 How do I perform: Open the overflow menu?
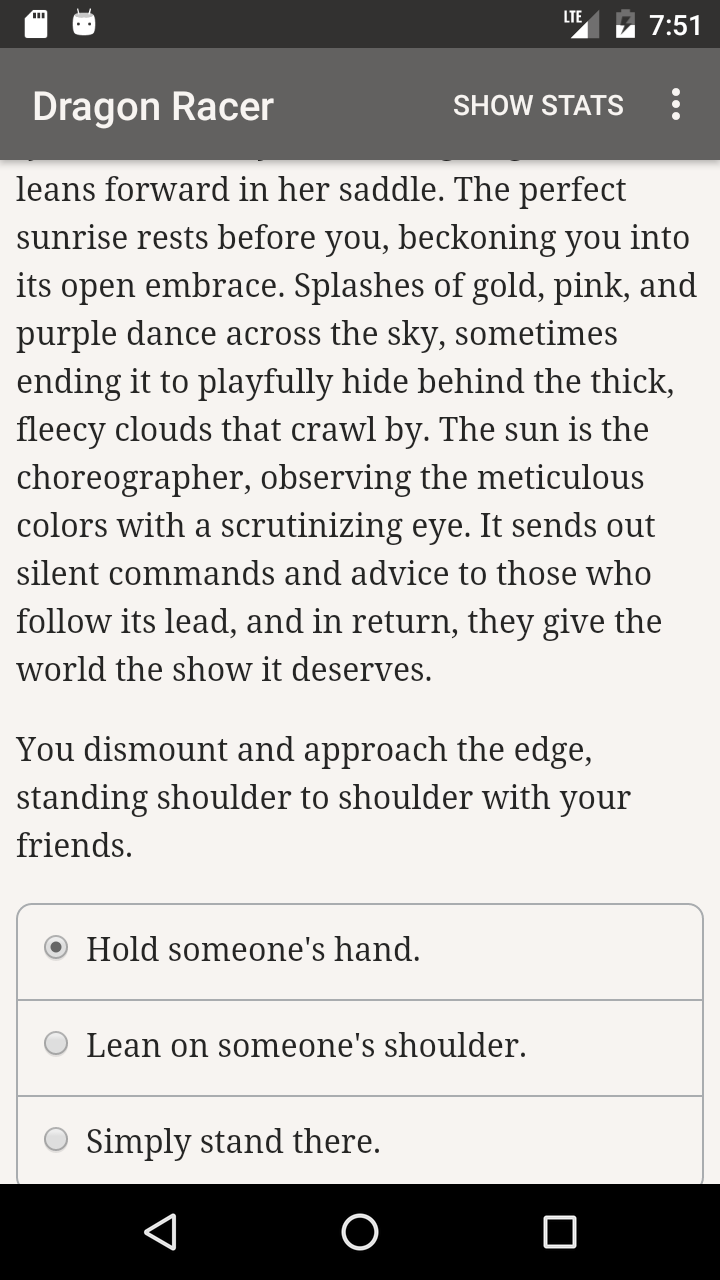pyautogui.click(x=676, y=104)
